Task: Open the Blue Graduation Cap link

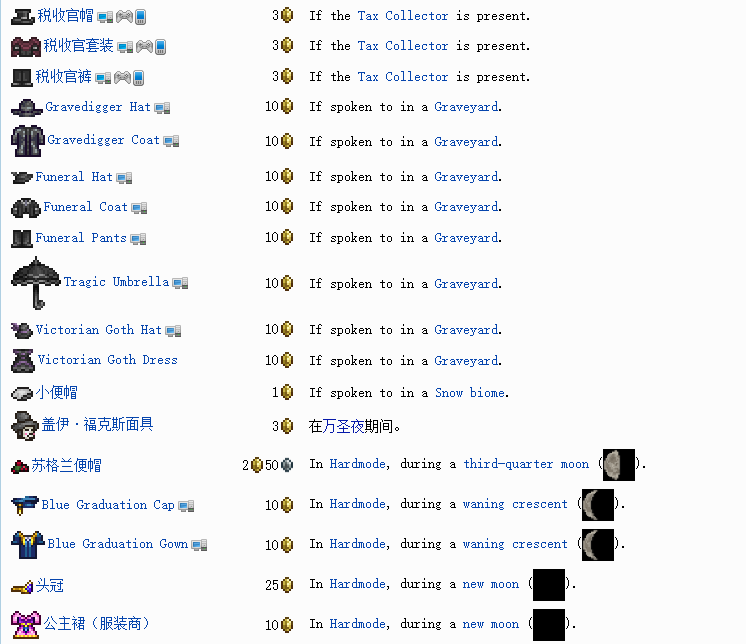Action: coord(107,505)
